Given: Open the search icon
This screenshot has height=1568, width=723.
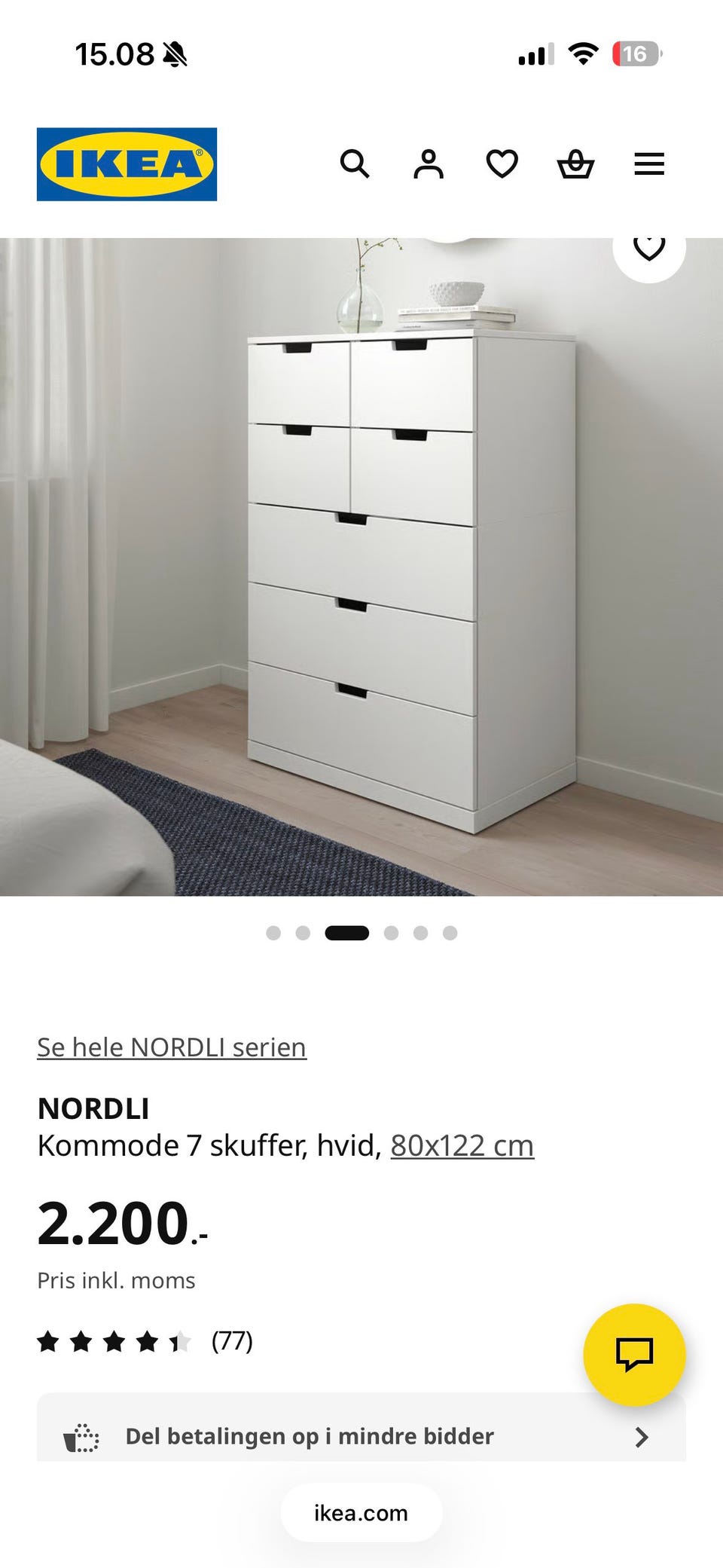Looking at the screenshot, I should point(355,164).
